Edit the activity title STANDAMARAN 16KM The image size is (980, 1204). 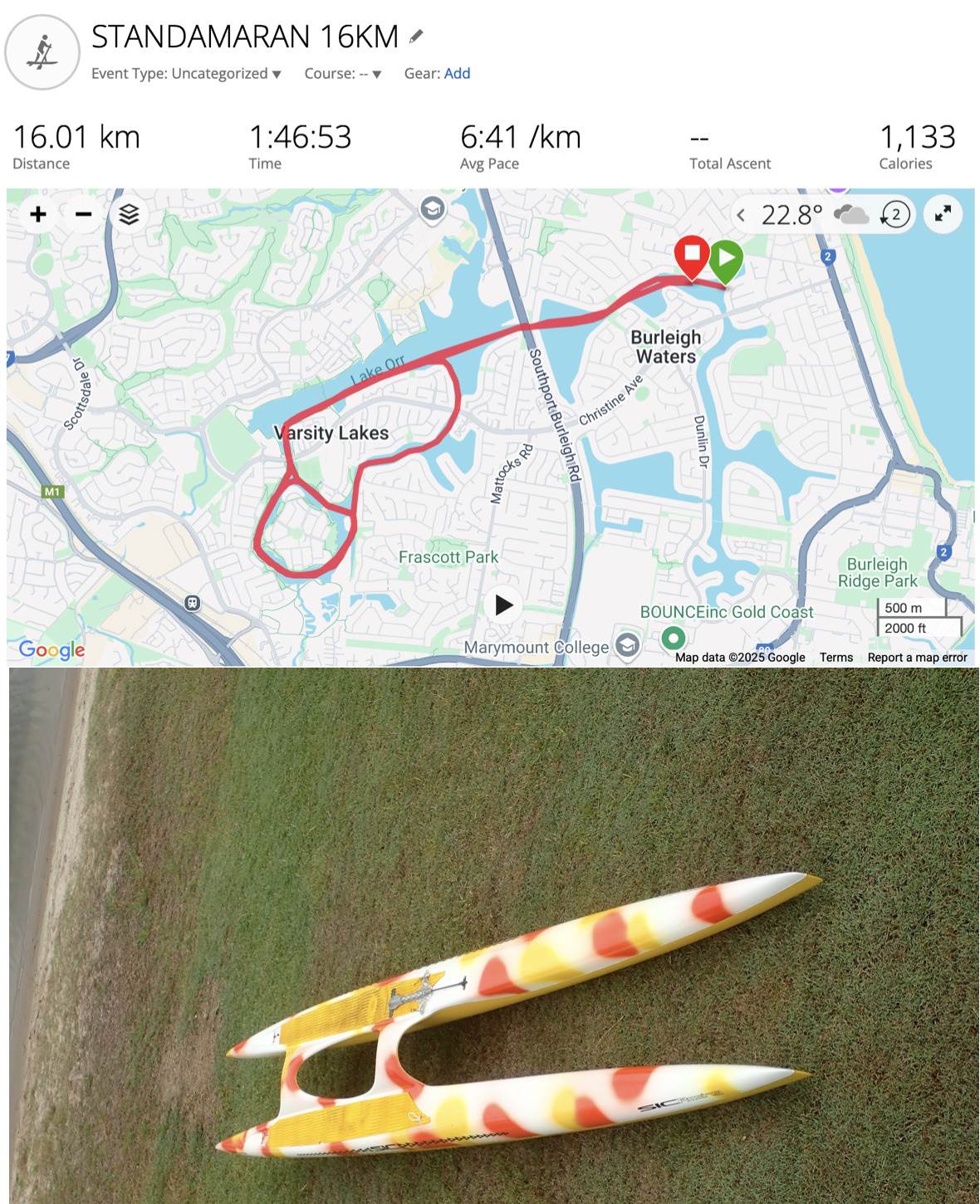[416, 36]
